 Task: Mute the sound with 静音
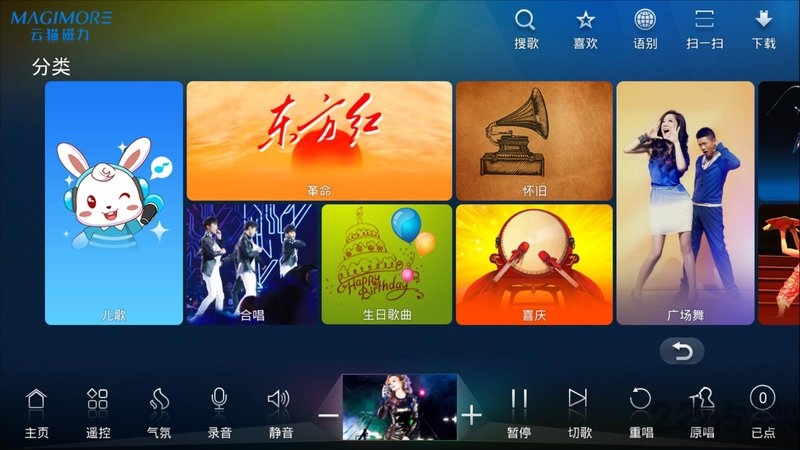pyautogui.click(x=280, y=410)
